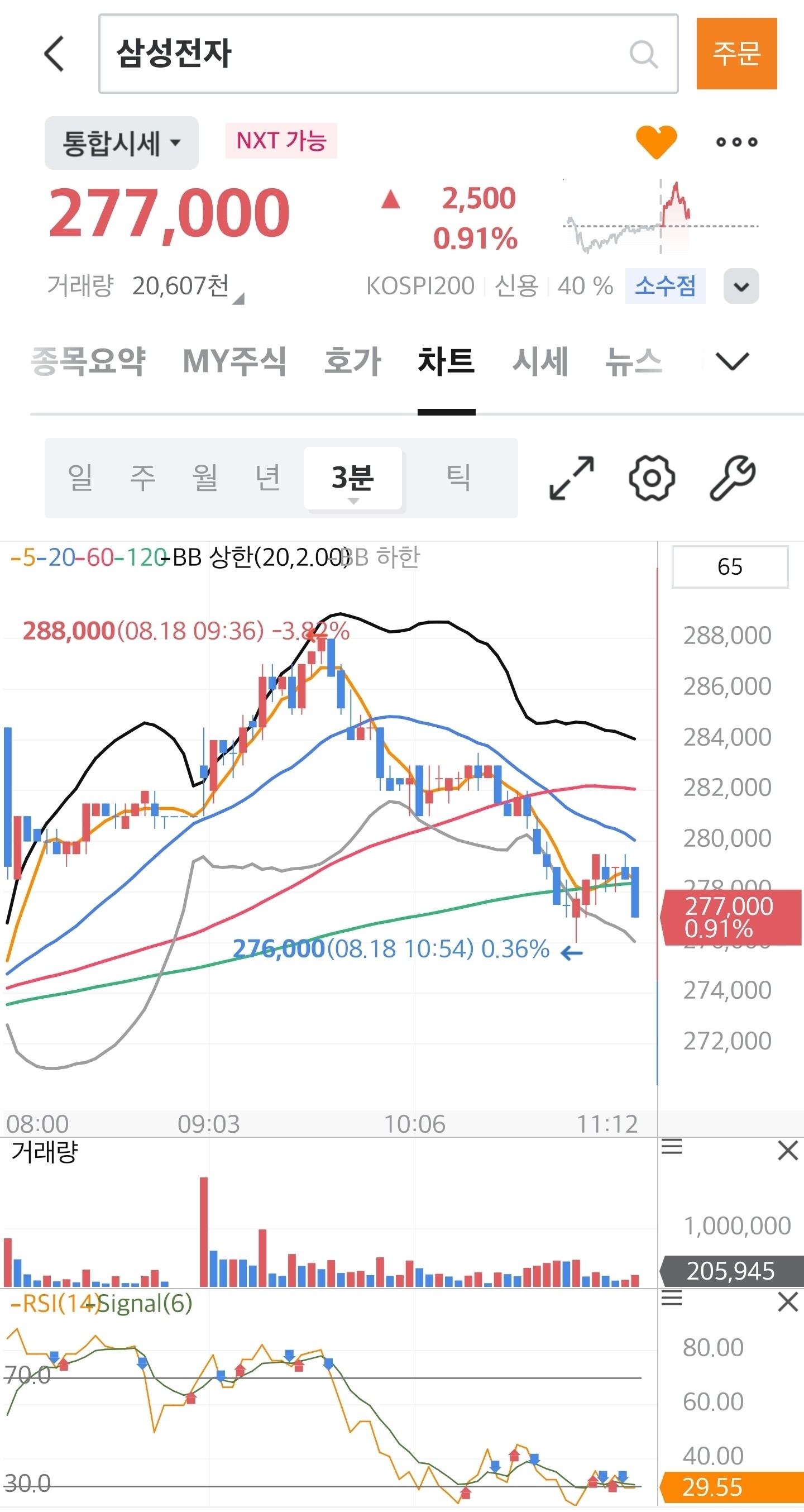The height and width of the screenshot is (1512, 804).
Task: Switch to the 시세 tab
Action: tap(540, 360)
